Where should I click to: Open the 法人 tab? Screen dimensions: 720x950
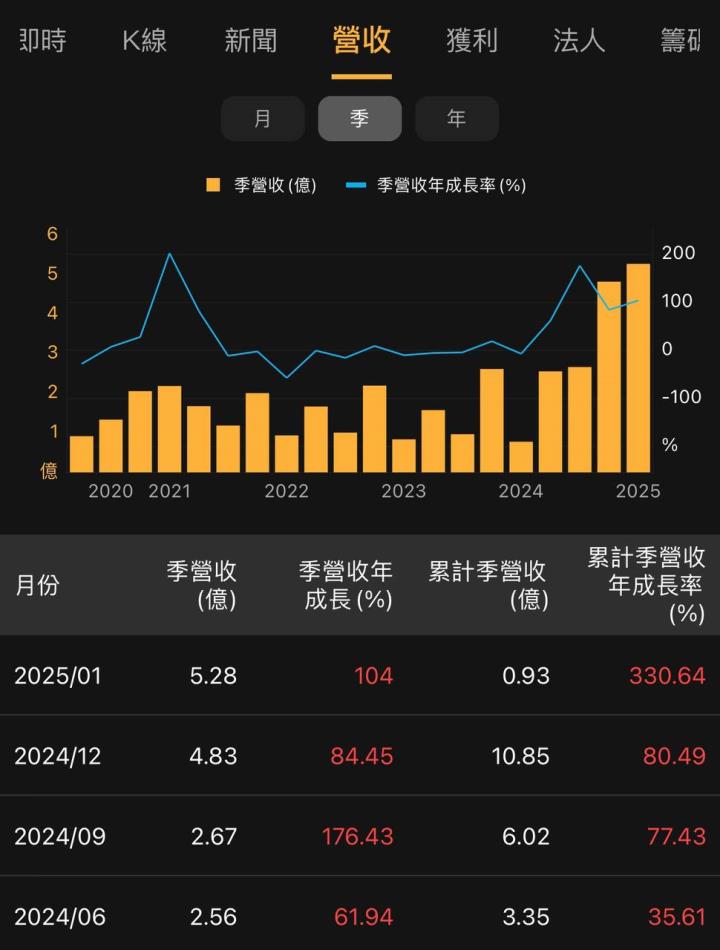coord(579,41)
